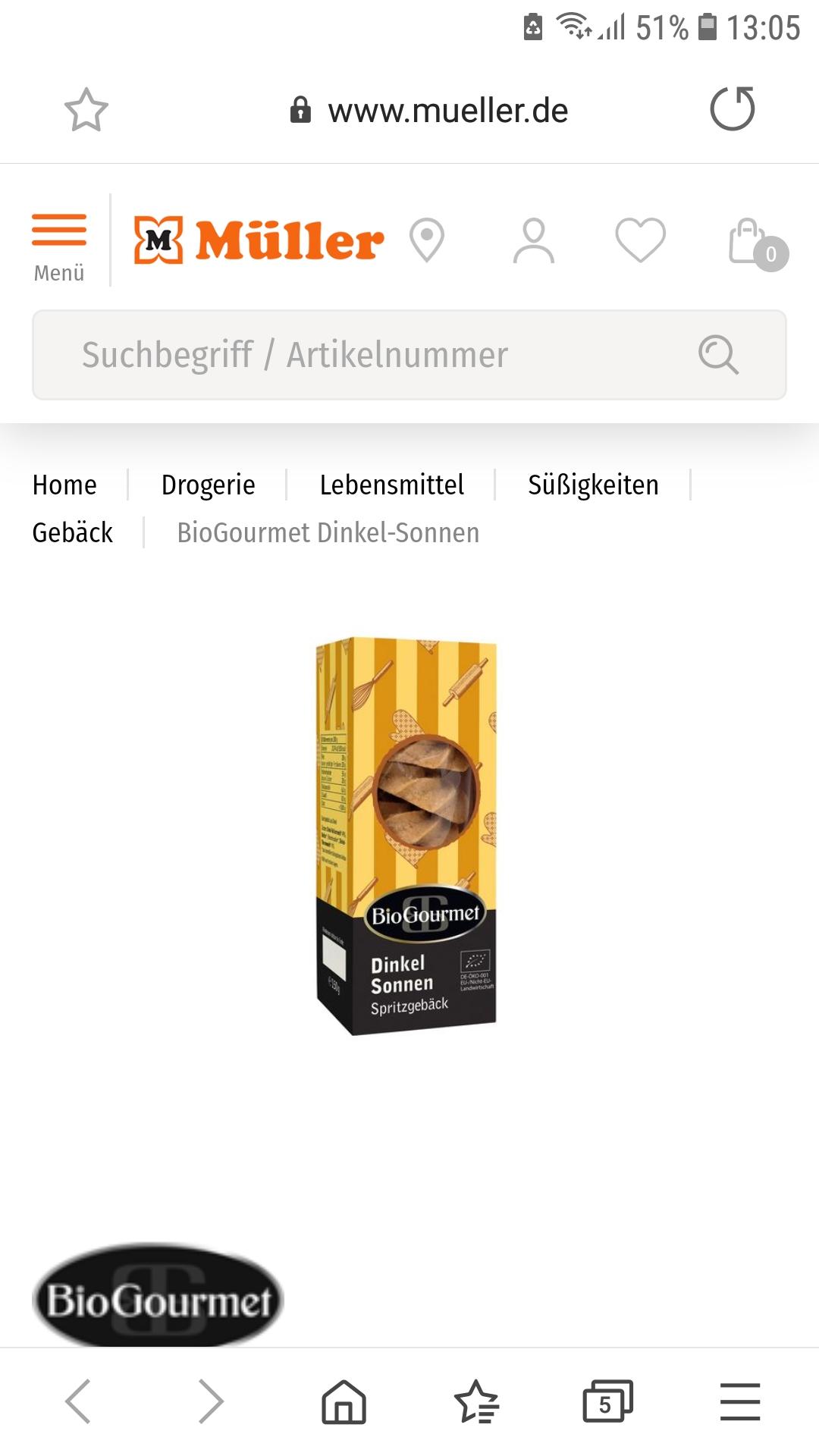Go to the Müller homepage via logo
Screen dimensions: 819x1456
point(259,240)
